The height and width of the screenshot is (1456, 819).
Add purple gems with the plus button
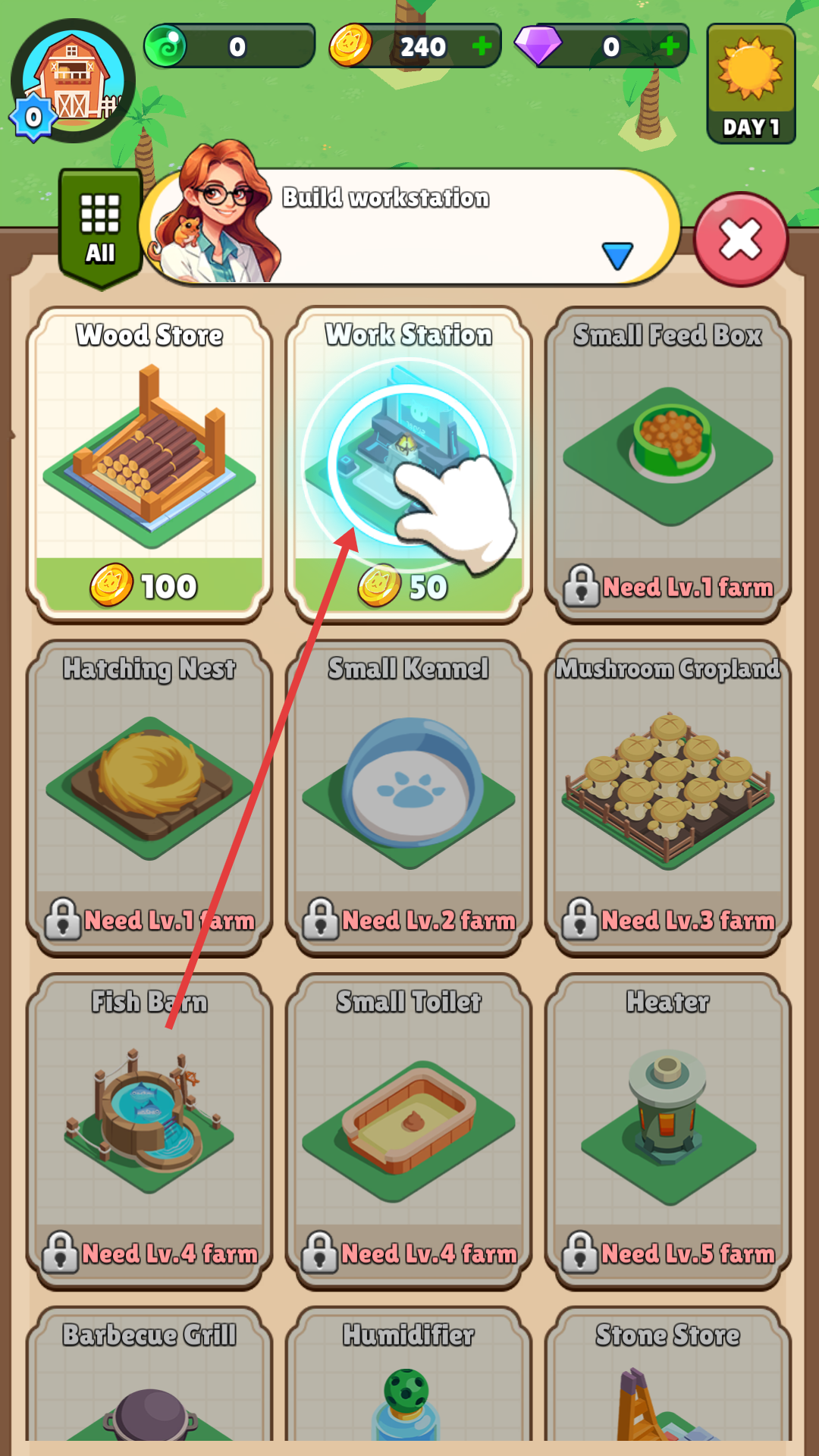tap(669, 46)
